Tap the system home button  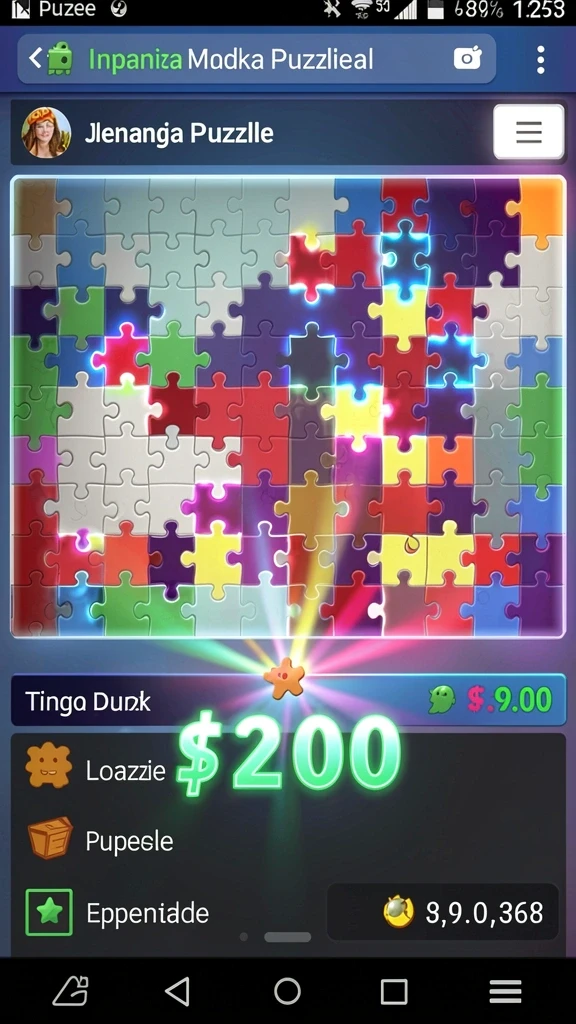(x=287, y=991)
